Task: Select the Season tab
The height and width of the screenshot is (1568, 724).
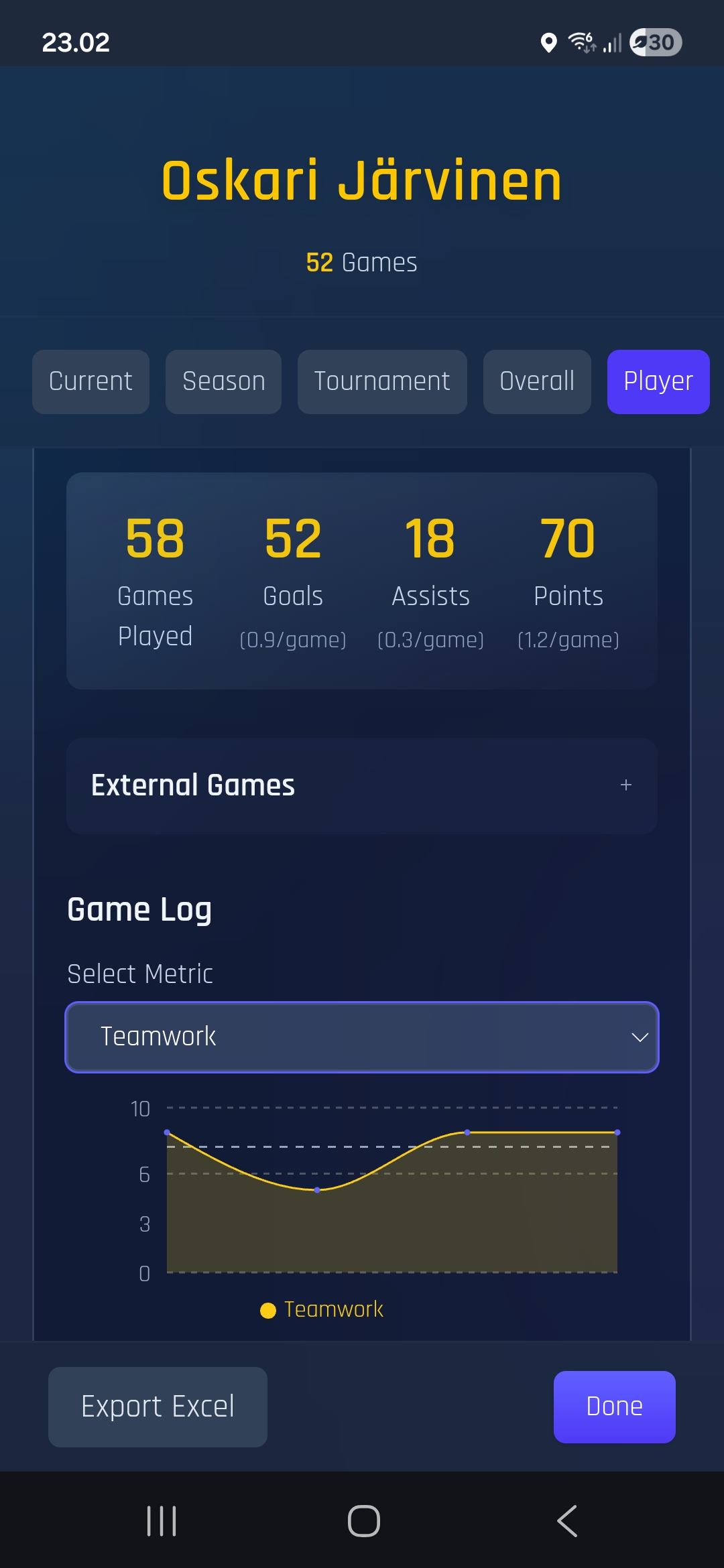Action: (x=223, y=381)
